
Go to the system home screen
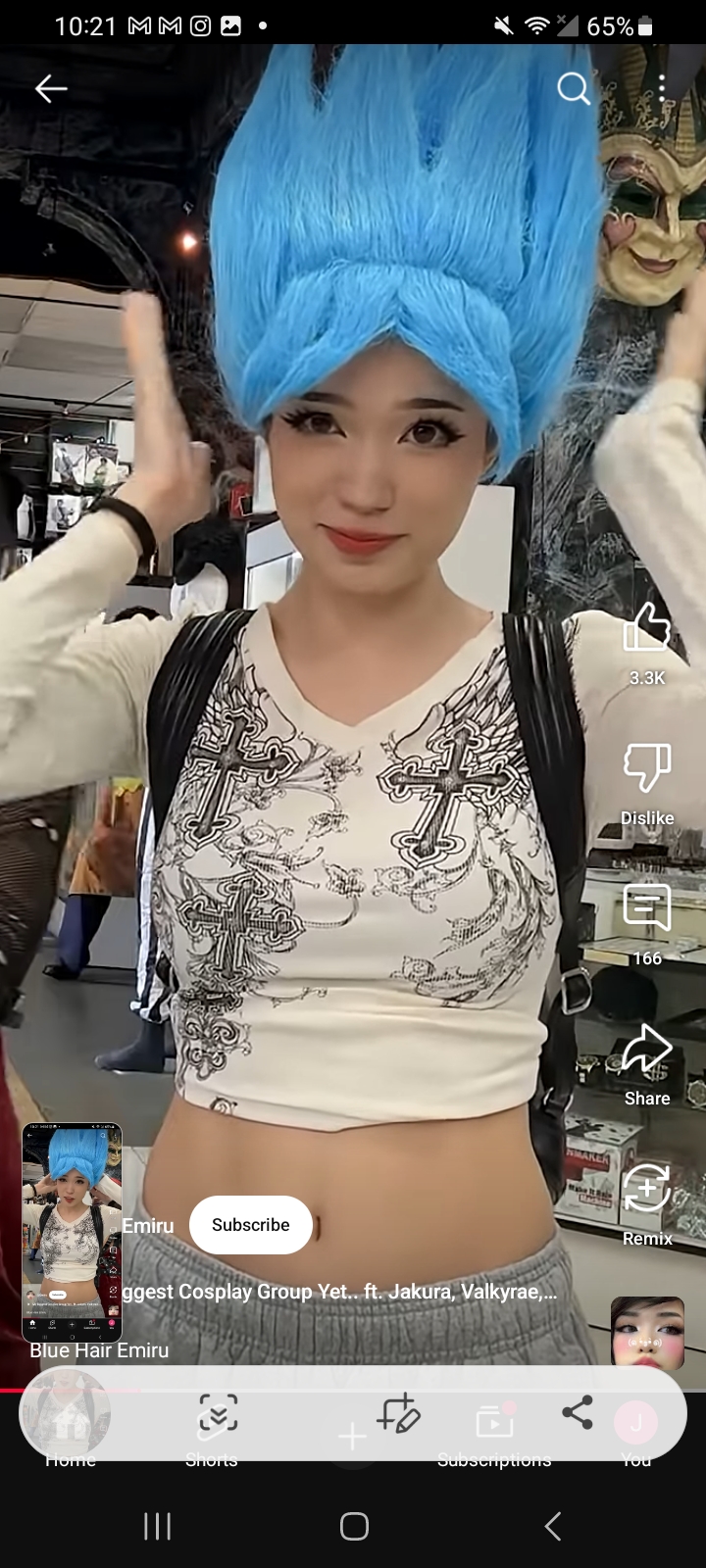tap(354, 1526)
